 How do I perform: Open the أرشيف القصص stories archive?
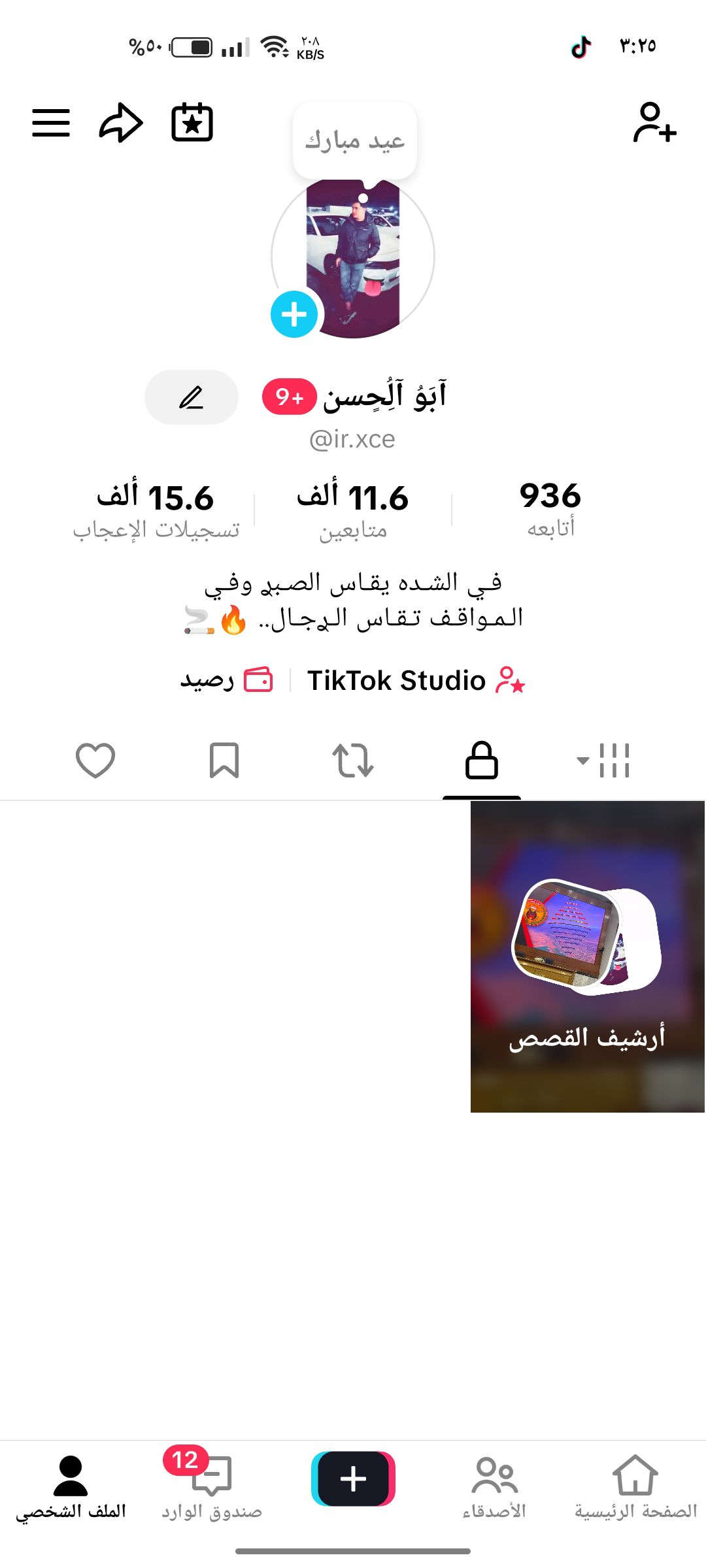click(x=587, y=956)
